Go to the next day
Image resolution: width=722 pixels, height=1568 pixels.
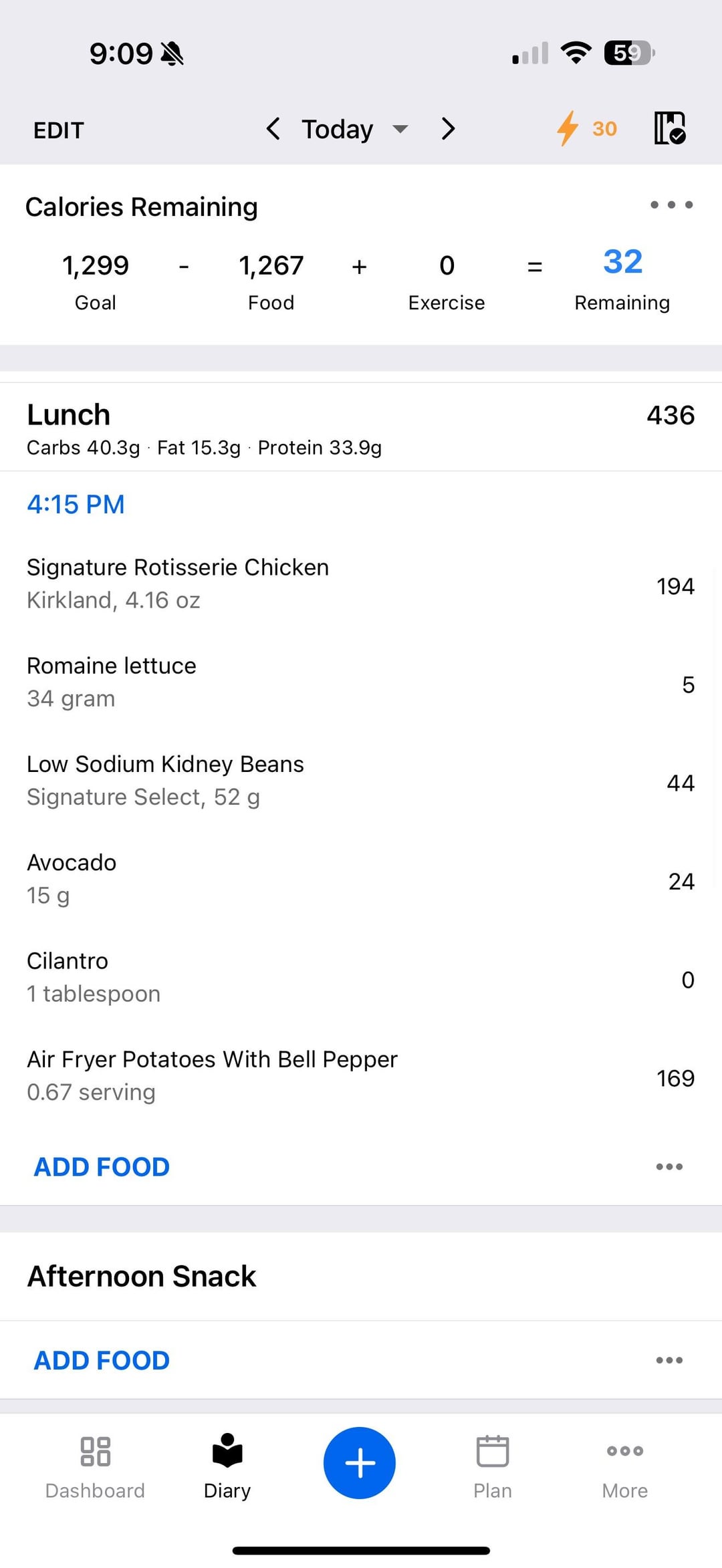[449, 128]
